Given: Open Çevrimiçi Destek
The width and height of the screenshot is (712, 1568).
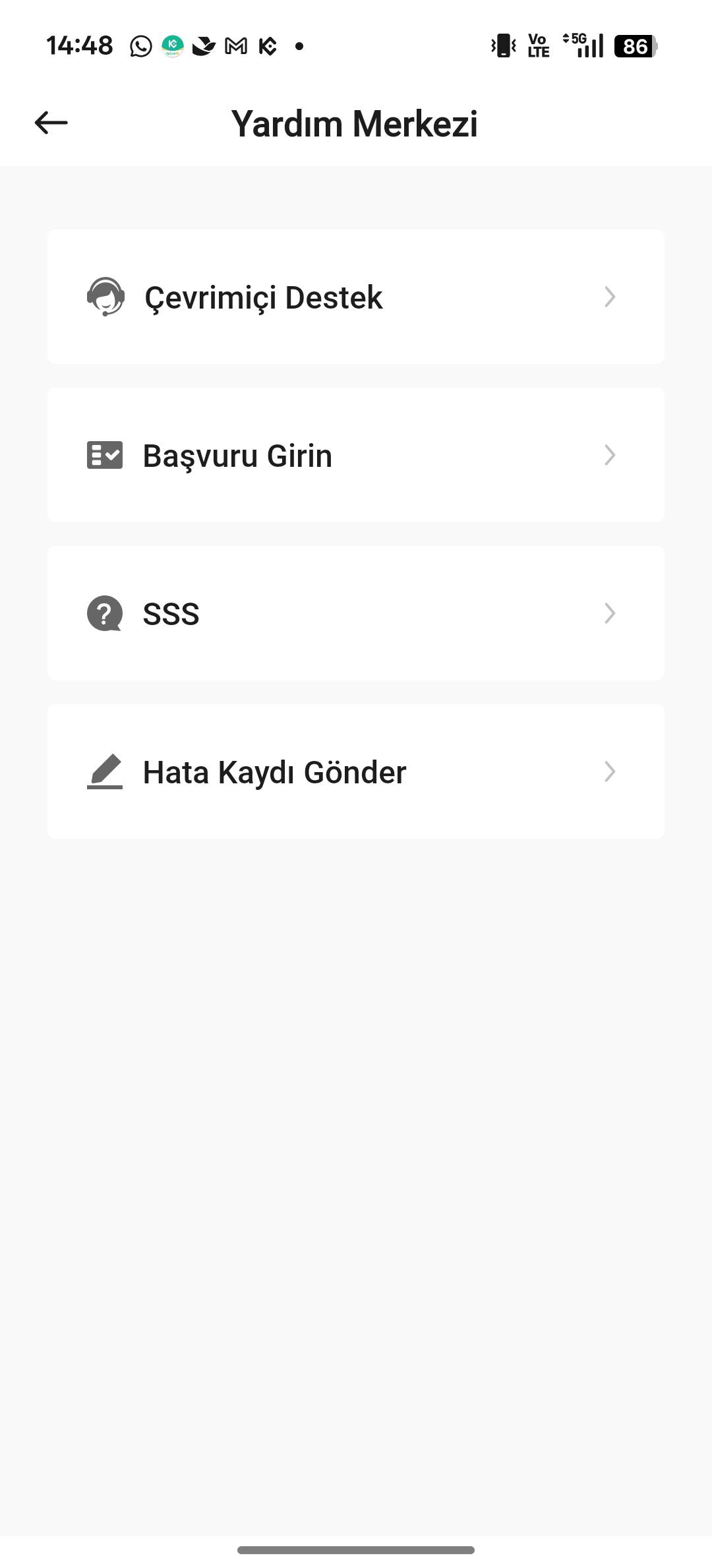Looking at the screenshot, I should click(355, 297).
